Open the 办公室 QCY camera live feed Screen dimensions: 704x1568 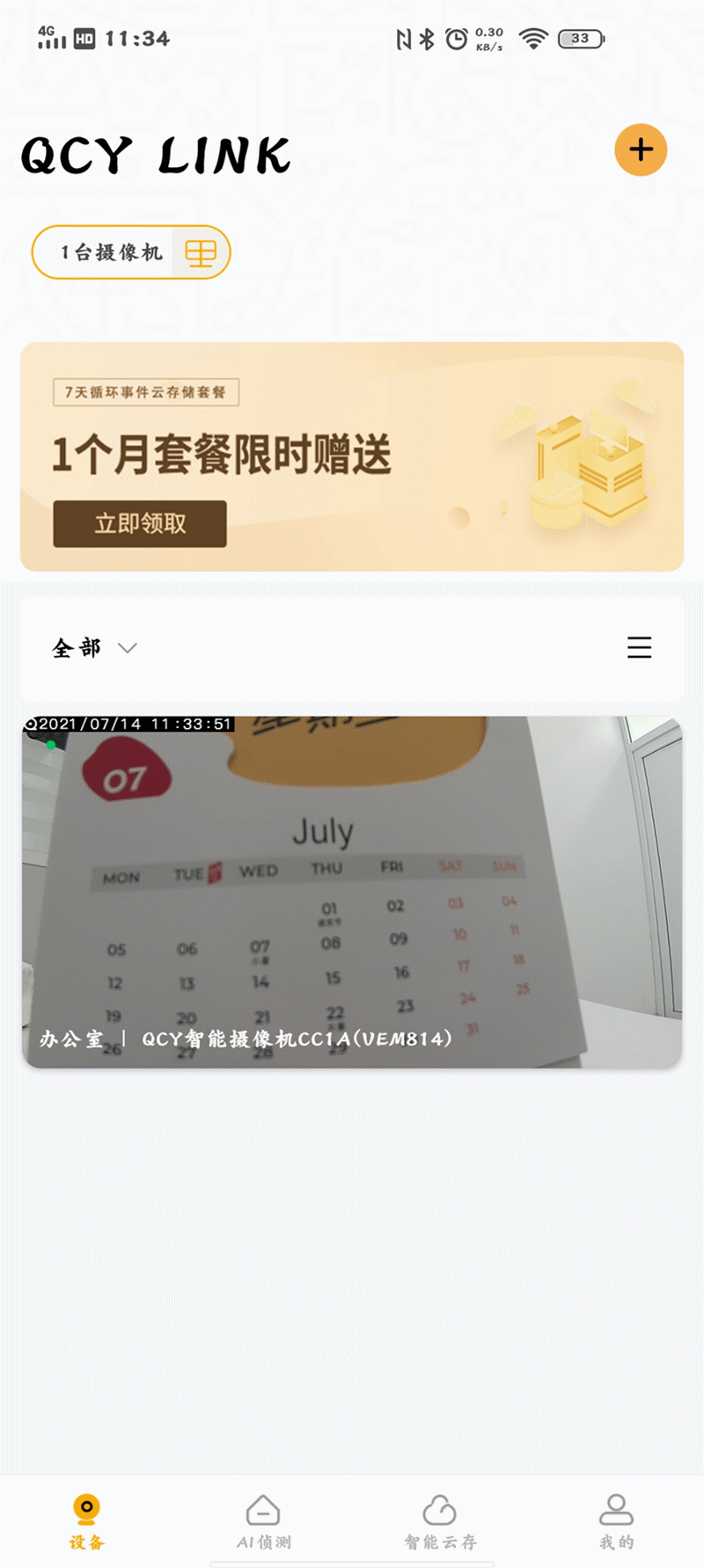click(352, 892)
